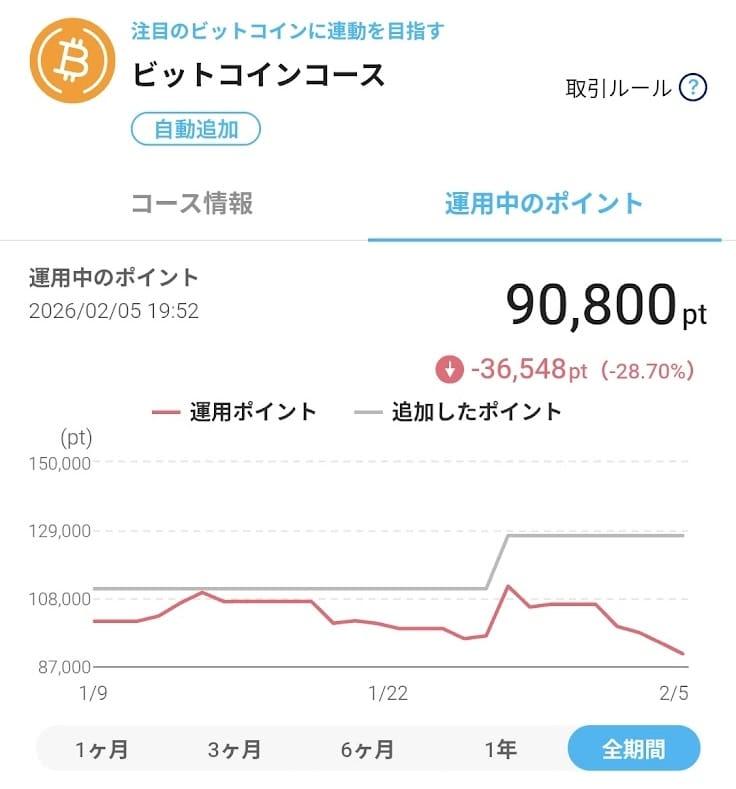Select the 全期間 chart period
736x789 pixels.
coord(633,749)
